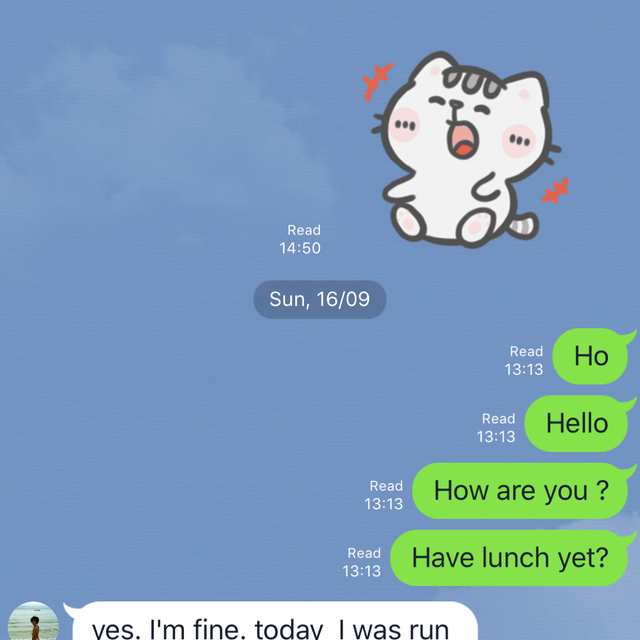Open the sender's profile picture
The height and width of the screenshot is (640, 640).
[32, 624]
